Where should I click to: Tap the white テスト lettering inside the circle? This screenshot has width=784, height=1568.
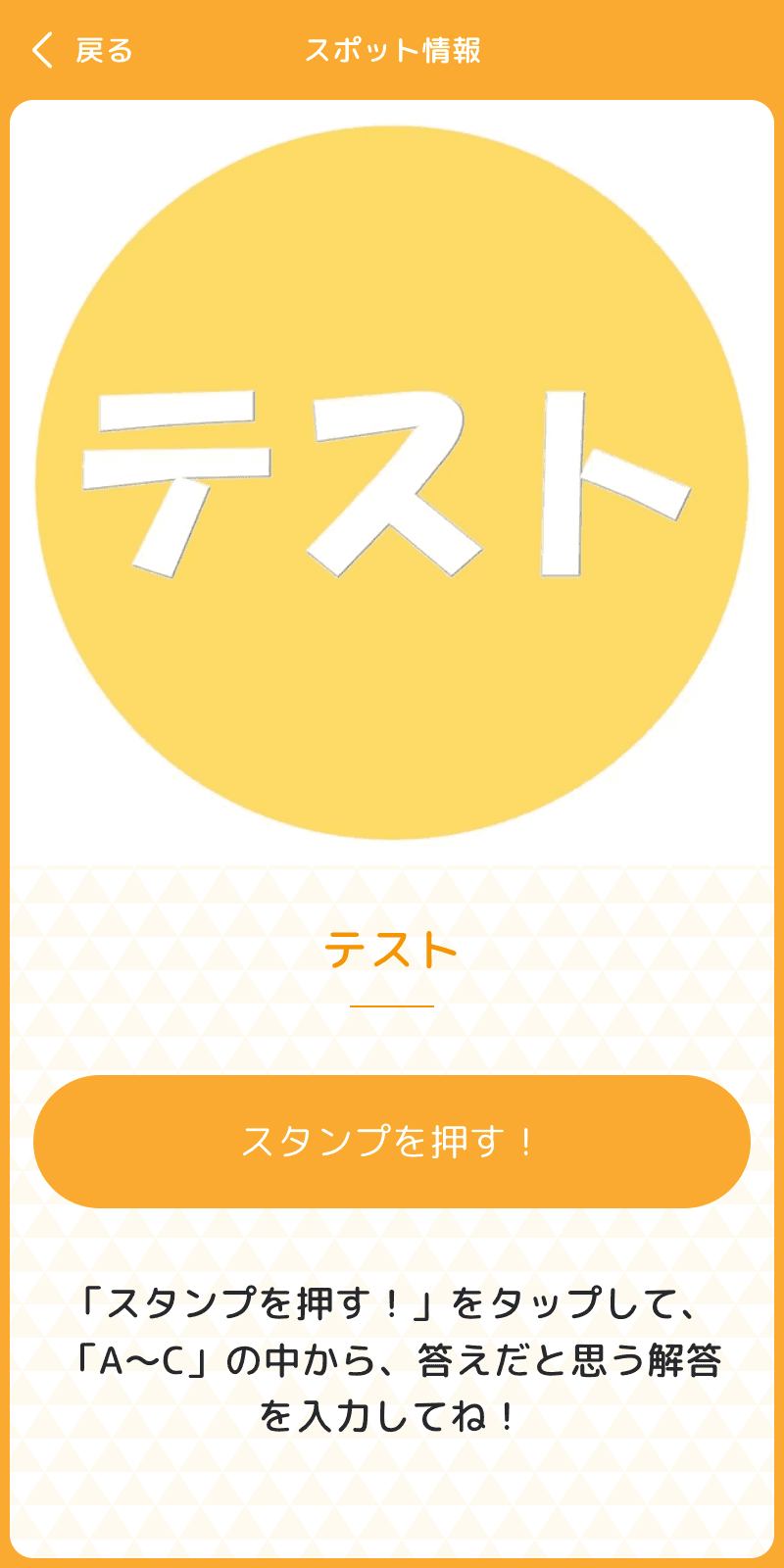tap(392, 480)
